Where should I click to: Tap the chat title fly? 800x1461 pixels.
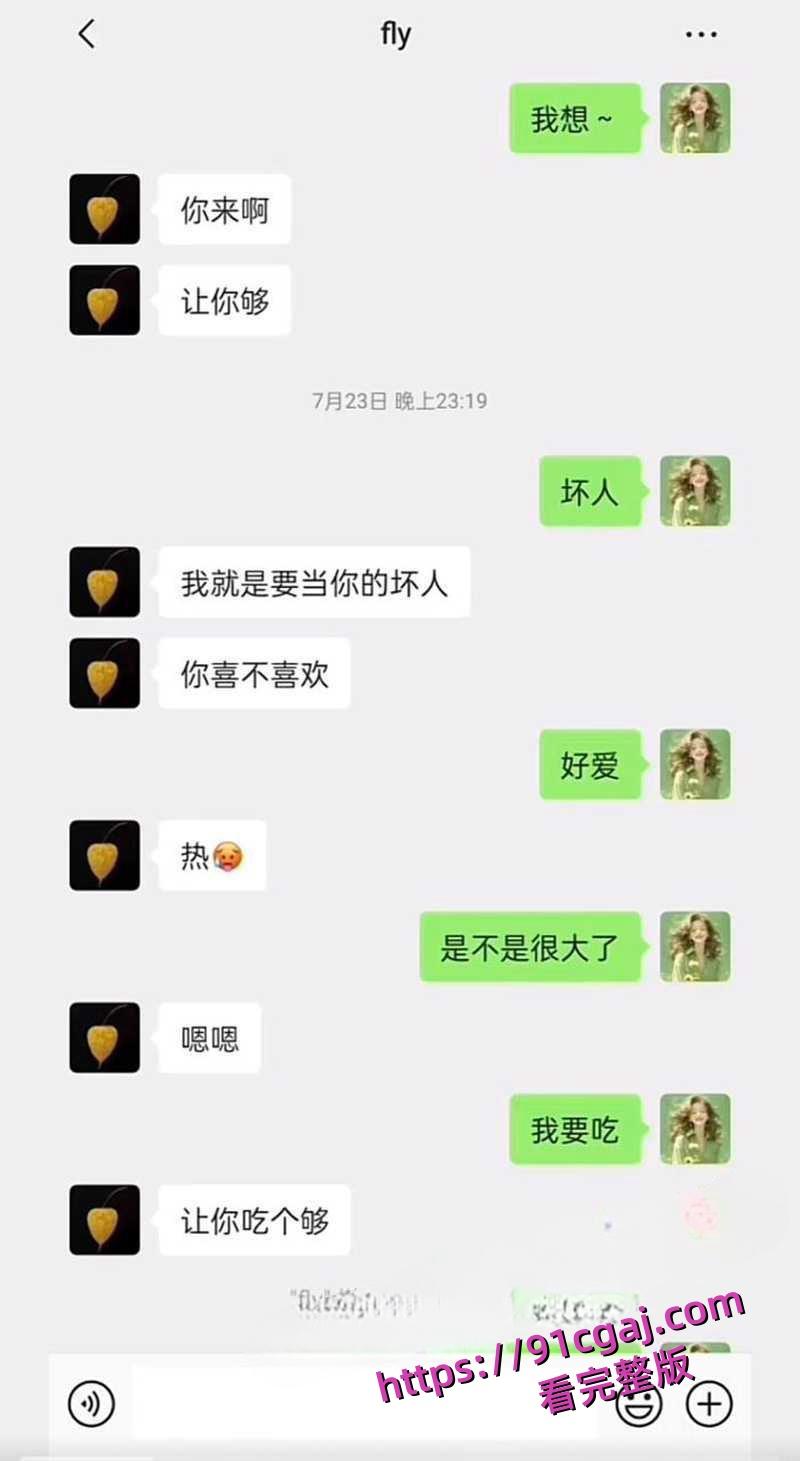(397, 33)
